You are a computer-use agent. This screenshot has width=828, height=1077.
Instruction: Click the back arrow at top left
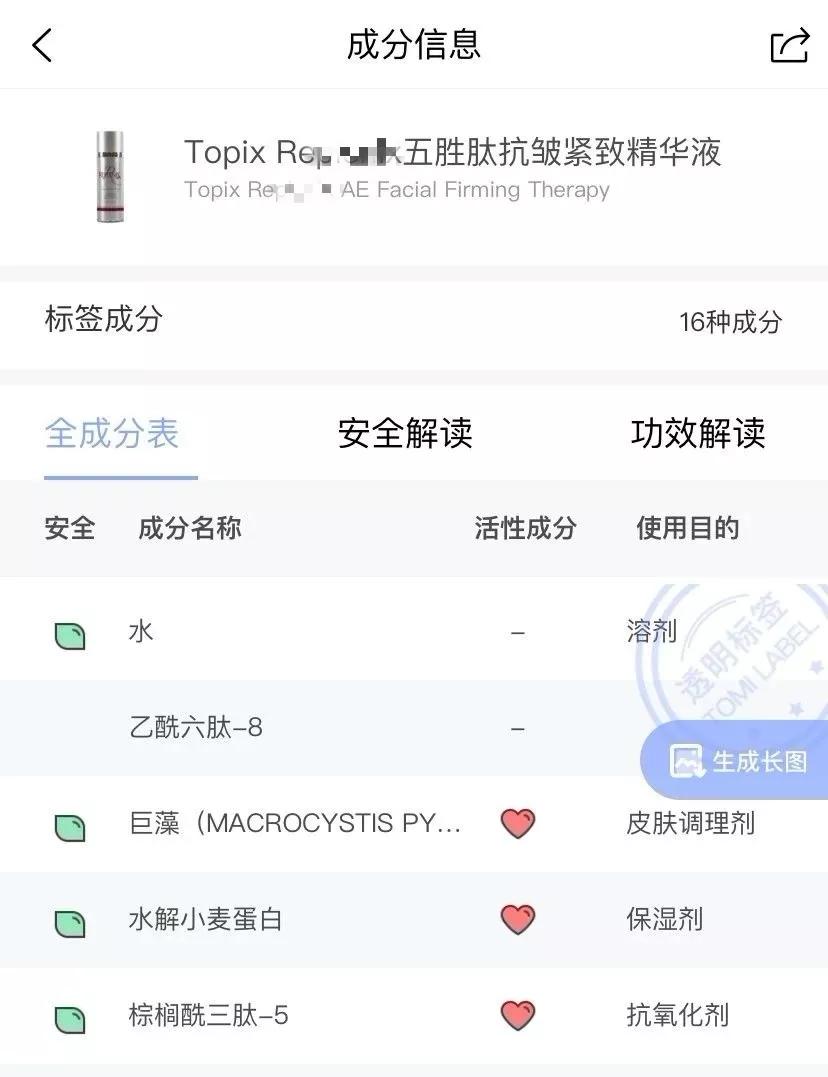42,45
